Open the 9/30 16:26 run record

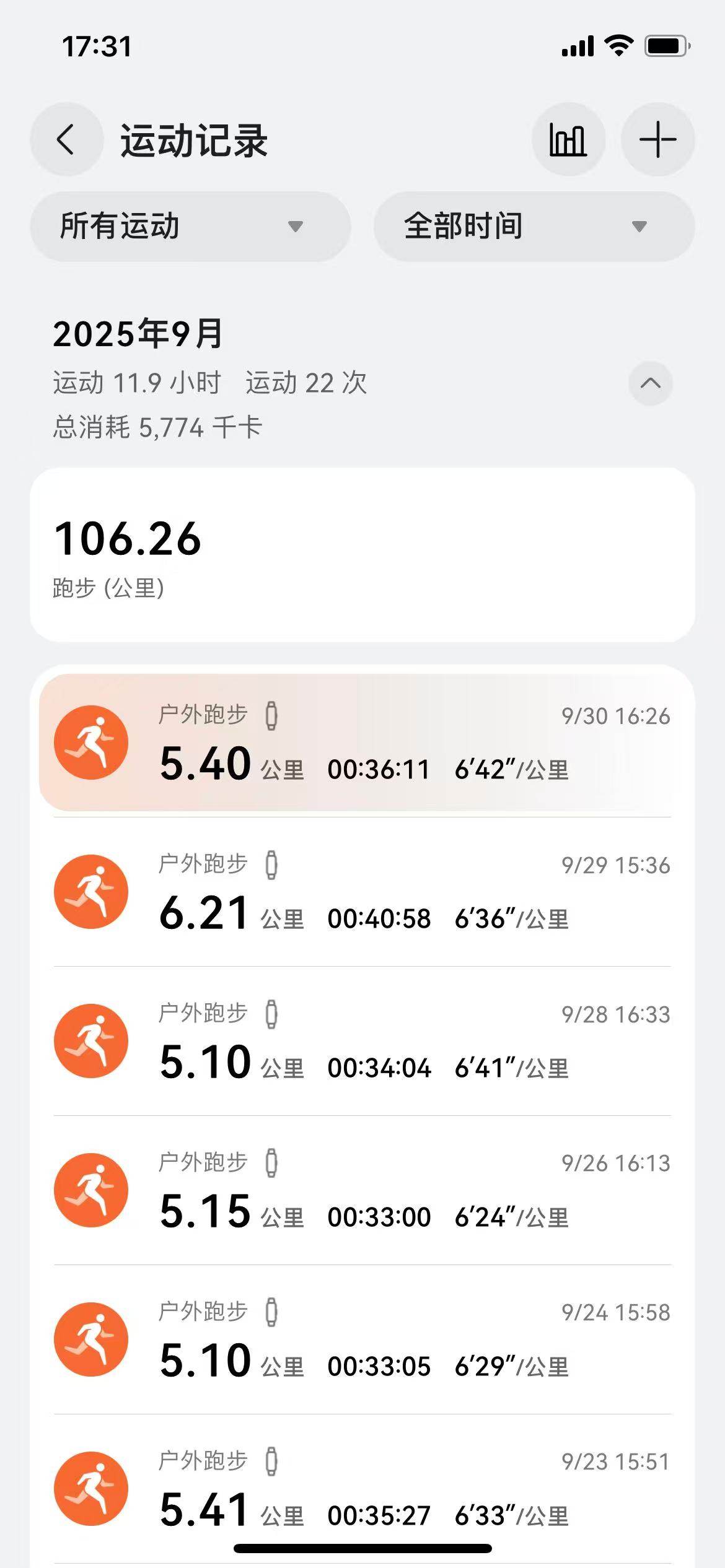coord(362,743)
